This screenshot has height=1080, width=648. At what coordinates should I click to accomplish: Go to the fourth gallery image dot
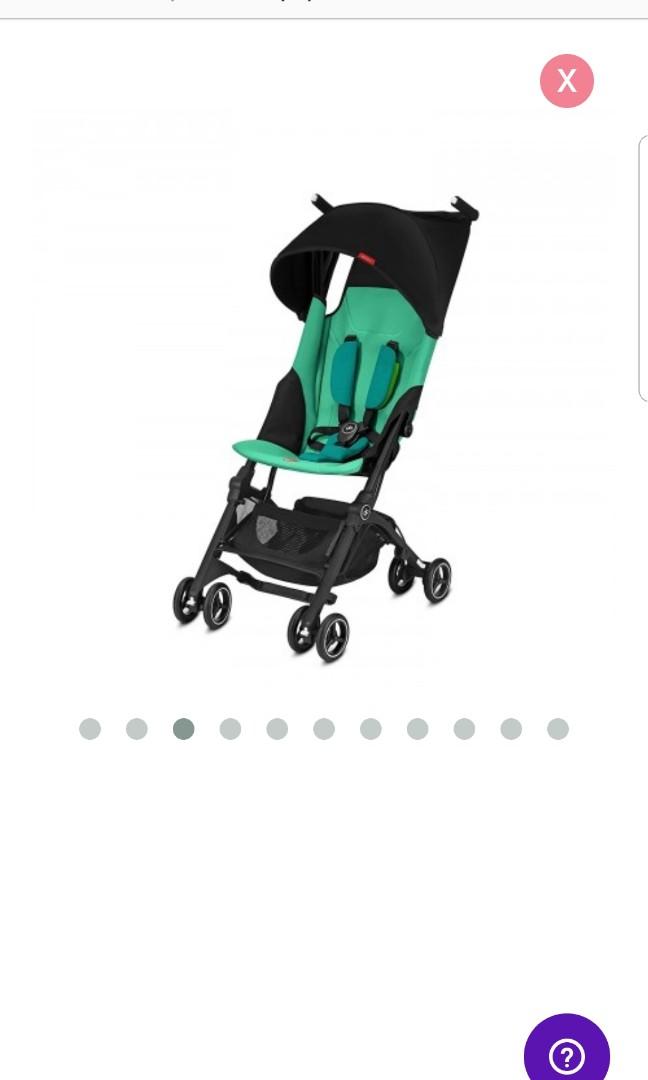(x=230, y=729)
